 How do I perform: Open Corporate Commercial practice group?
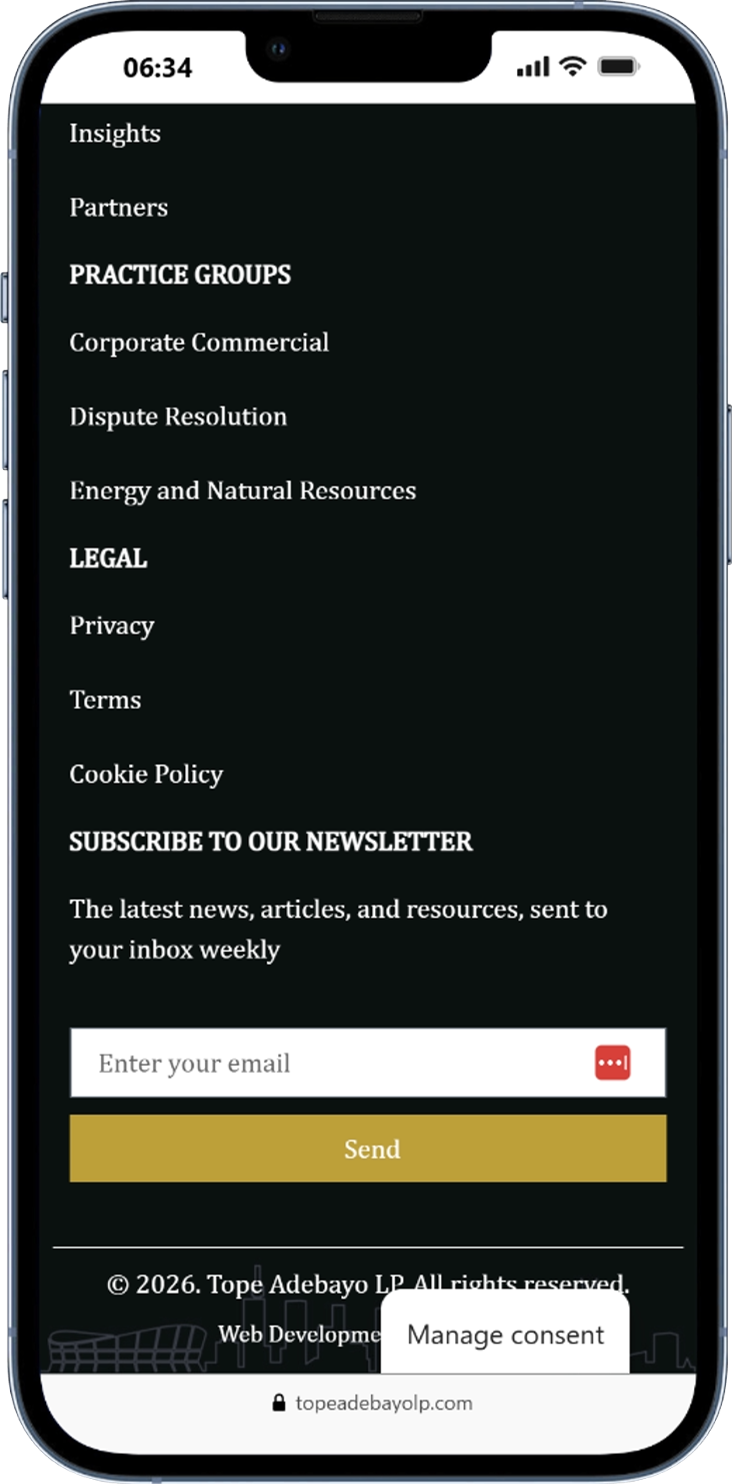199,343
